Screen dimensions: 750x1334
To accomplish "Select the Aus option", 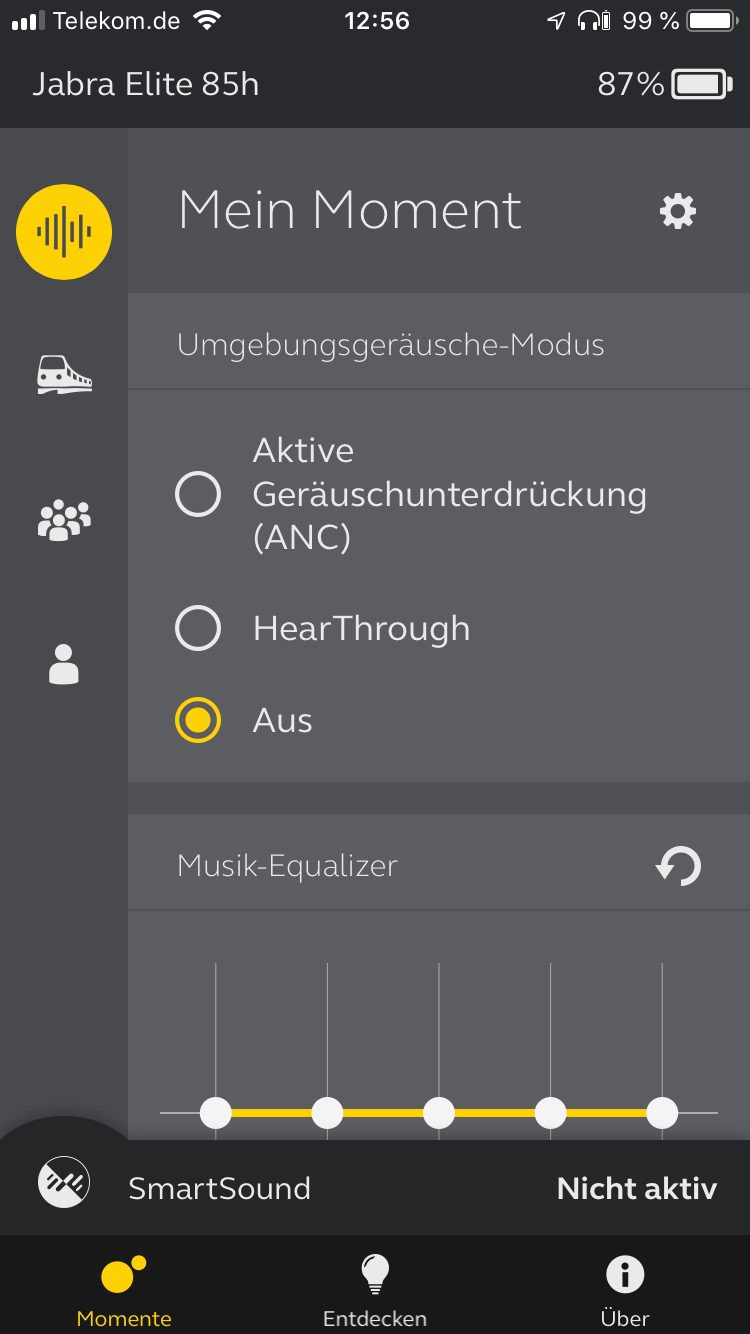I will click(x=198, y=720).
